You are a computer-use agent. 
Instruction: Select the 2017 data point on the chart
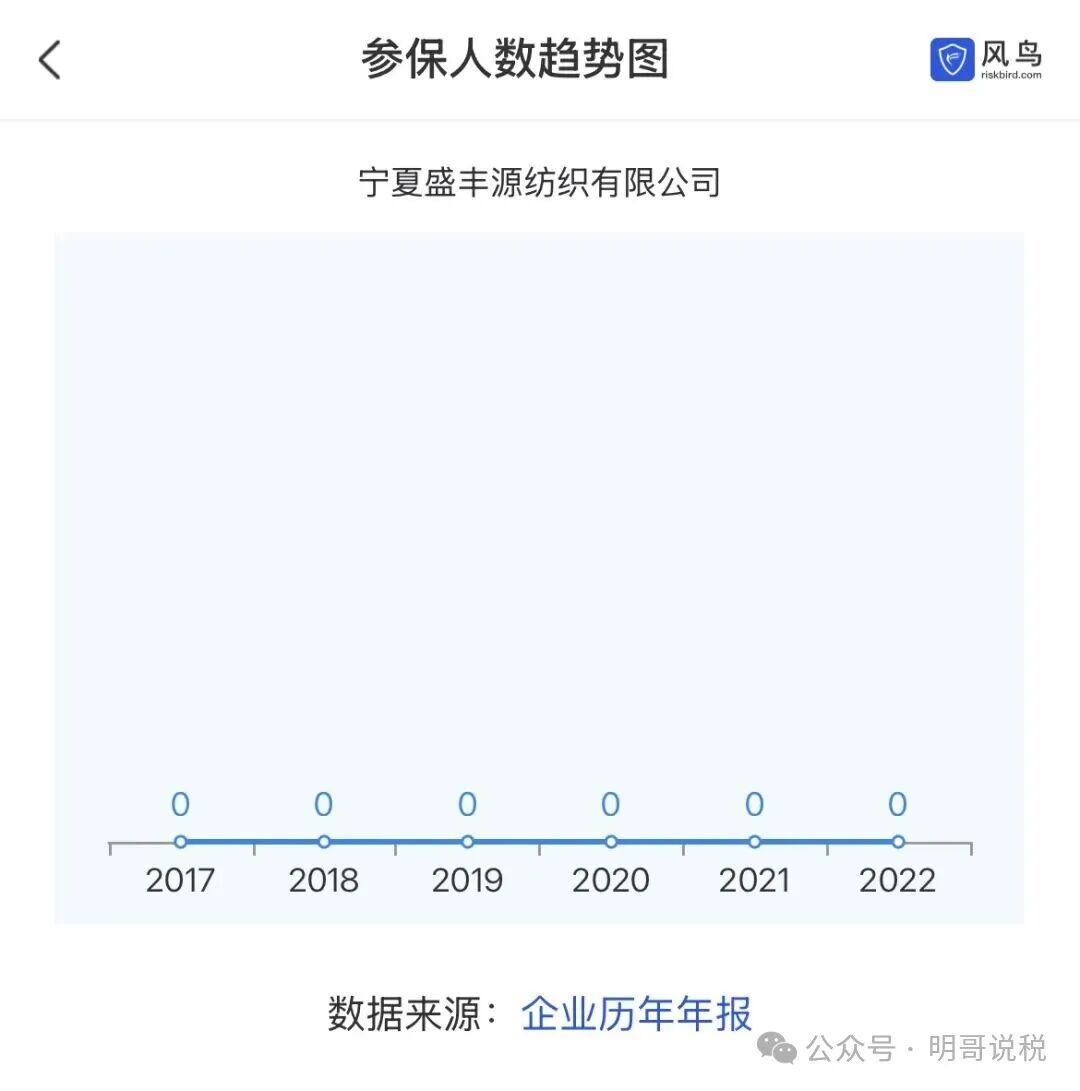click(x=181, y=843)
